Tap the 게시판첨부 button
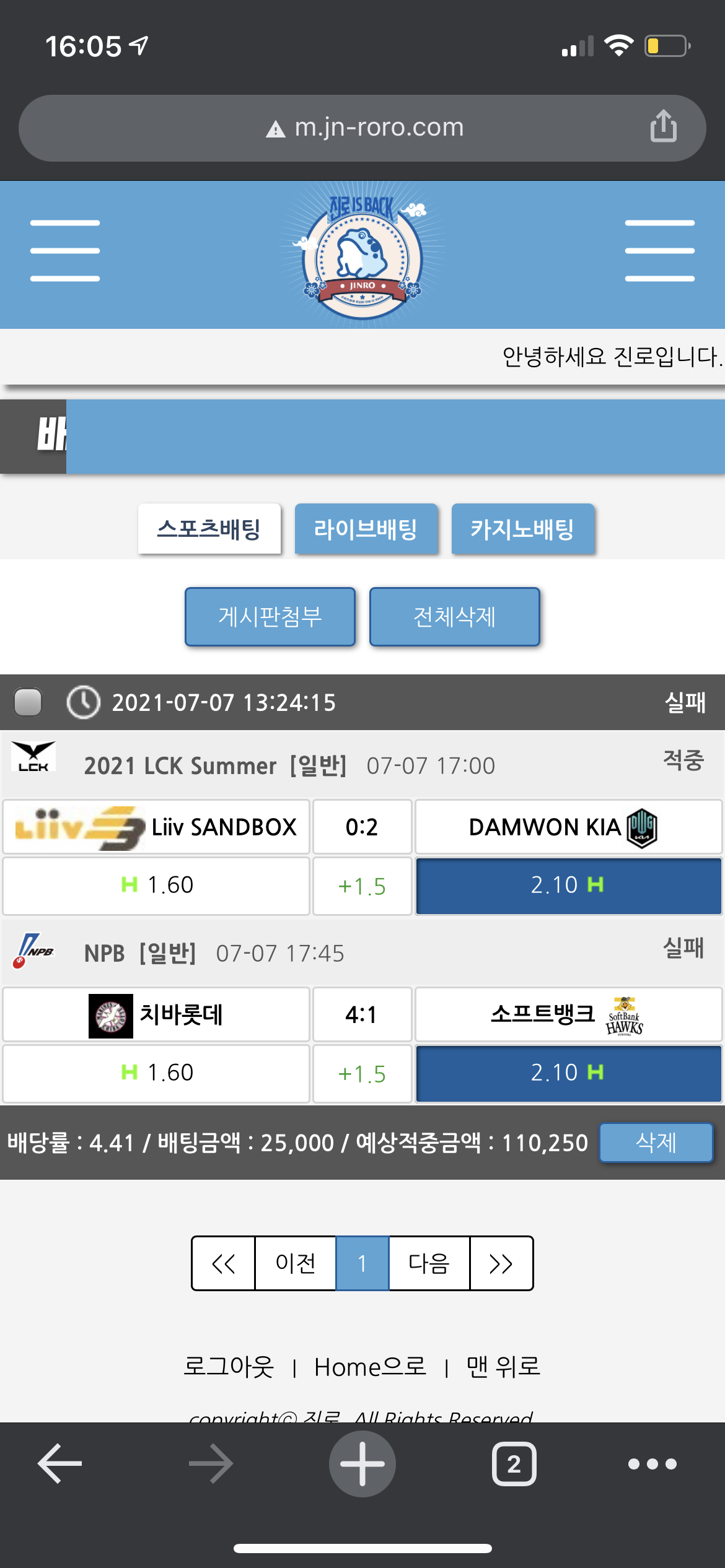This screenshot has width=725, height=1568. pos(270,617)
